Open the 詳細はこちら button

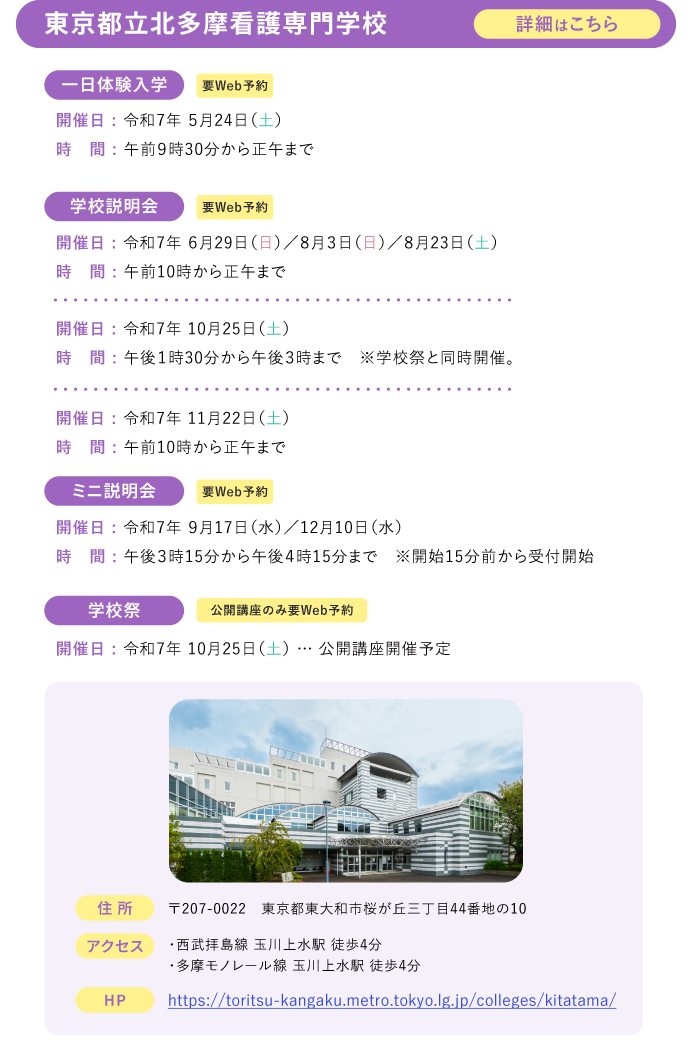click(x=566, y=24)
